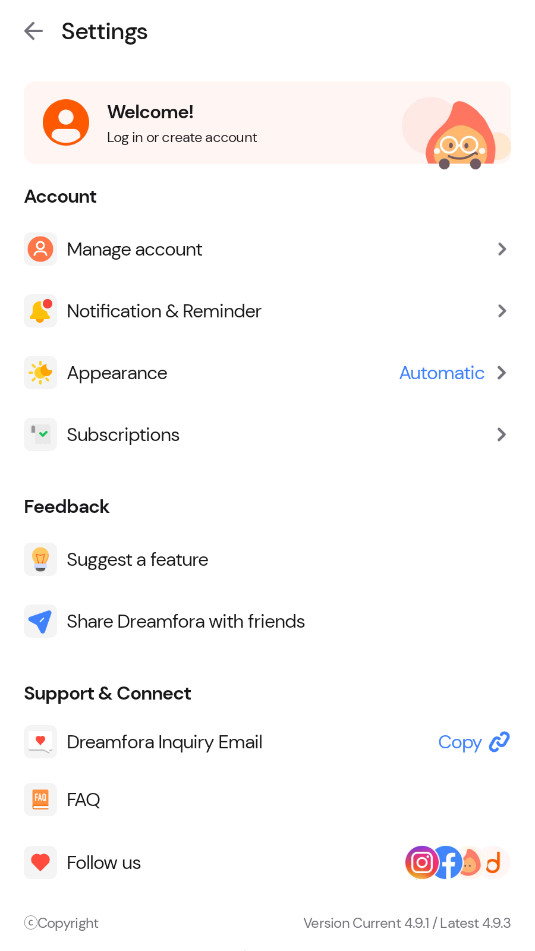Open Subscriptions
The width and height of the screenshot is (535, 951).
coord(268,435)
